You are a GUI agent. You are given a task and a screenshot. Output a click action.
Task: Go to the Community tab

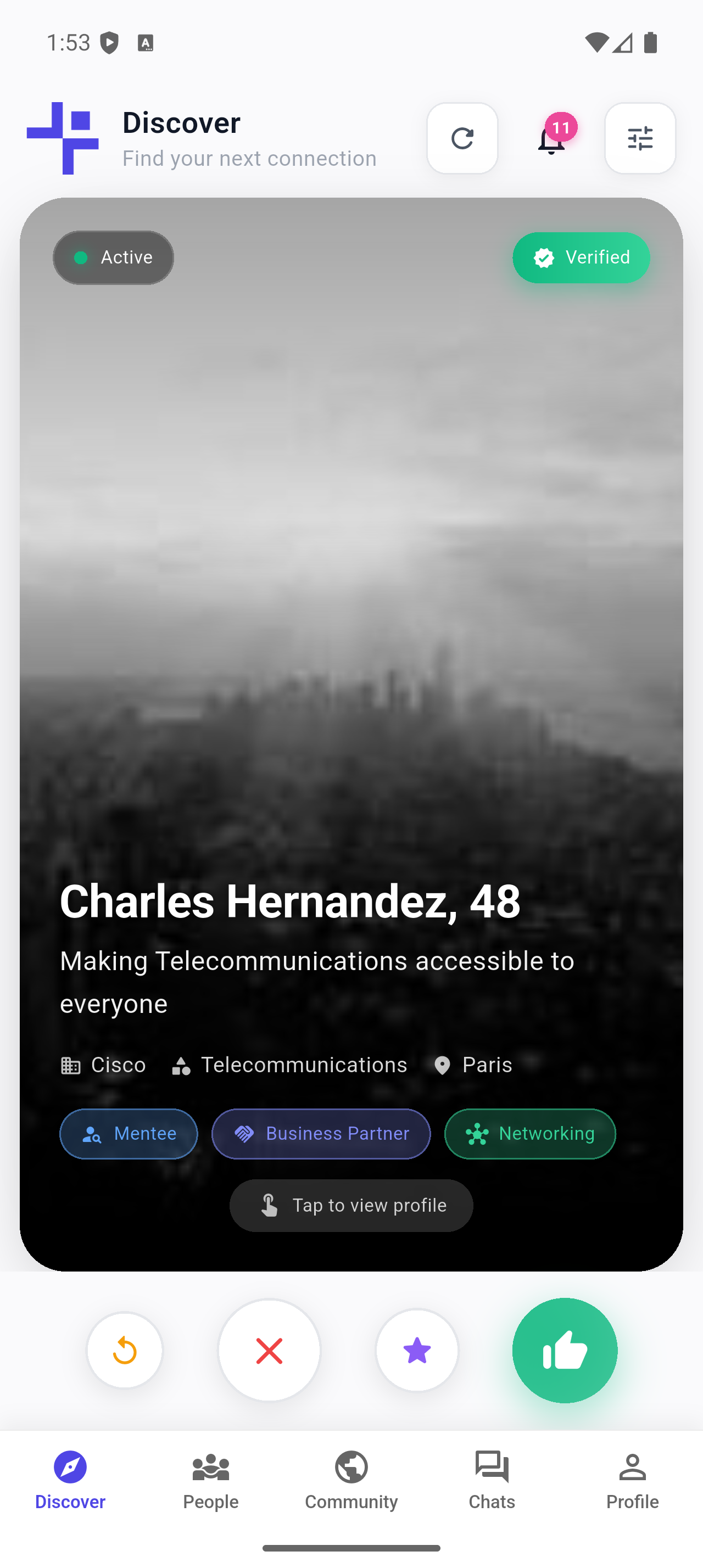tap(351, 1480)
